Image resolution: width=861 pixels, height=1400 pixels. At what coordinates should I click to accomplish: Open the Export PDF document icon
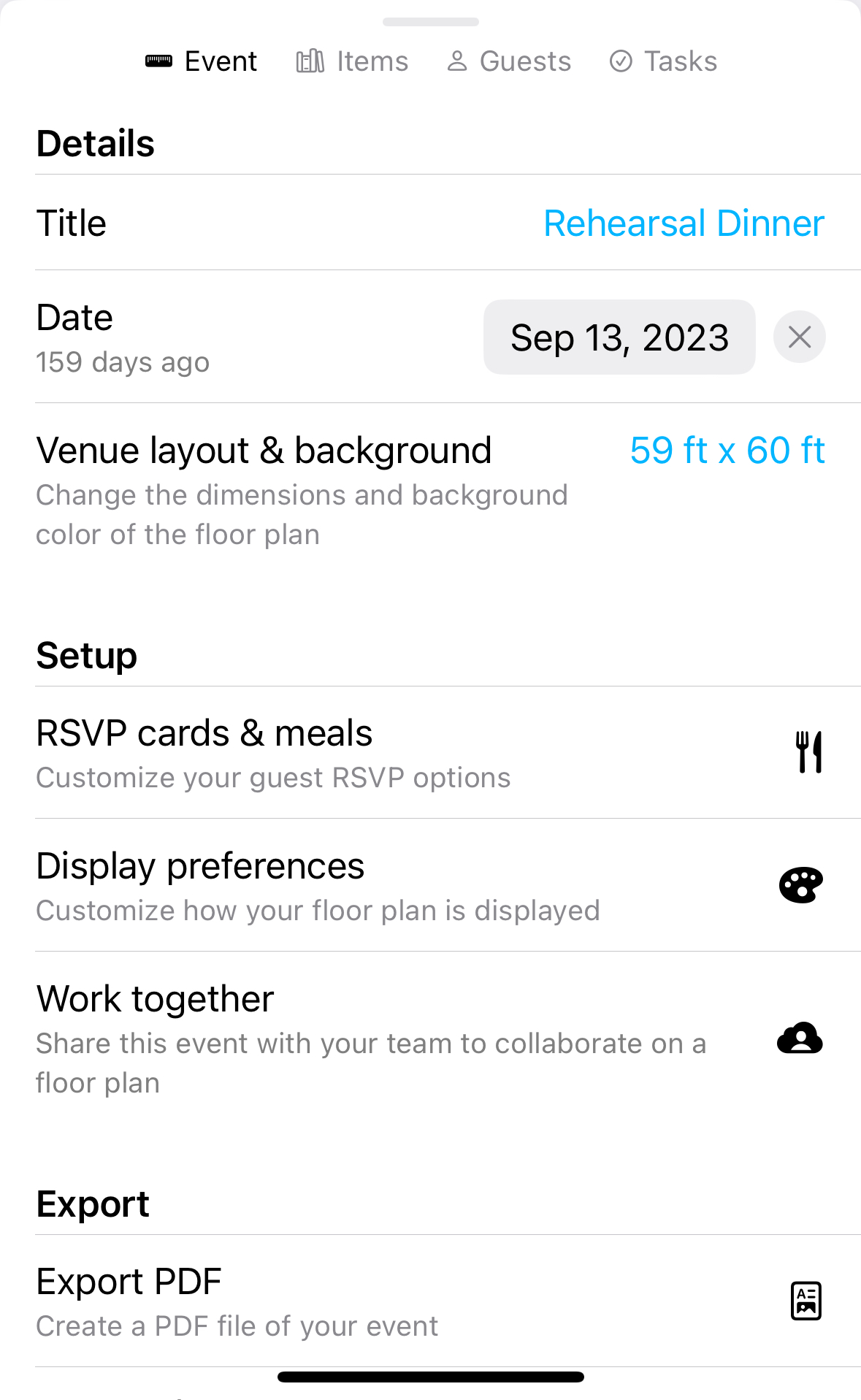pyautogui.click(x=806, y=1301)
